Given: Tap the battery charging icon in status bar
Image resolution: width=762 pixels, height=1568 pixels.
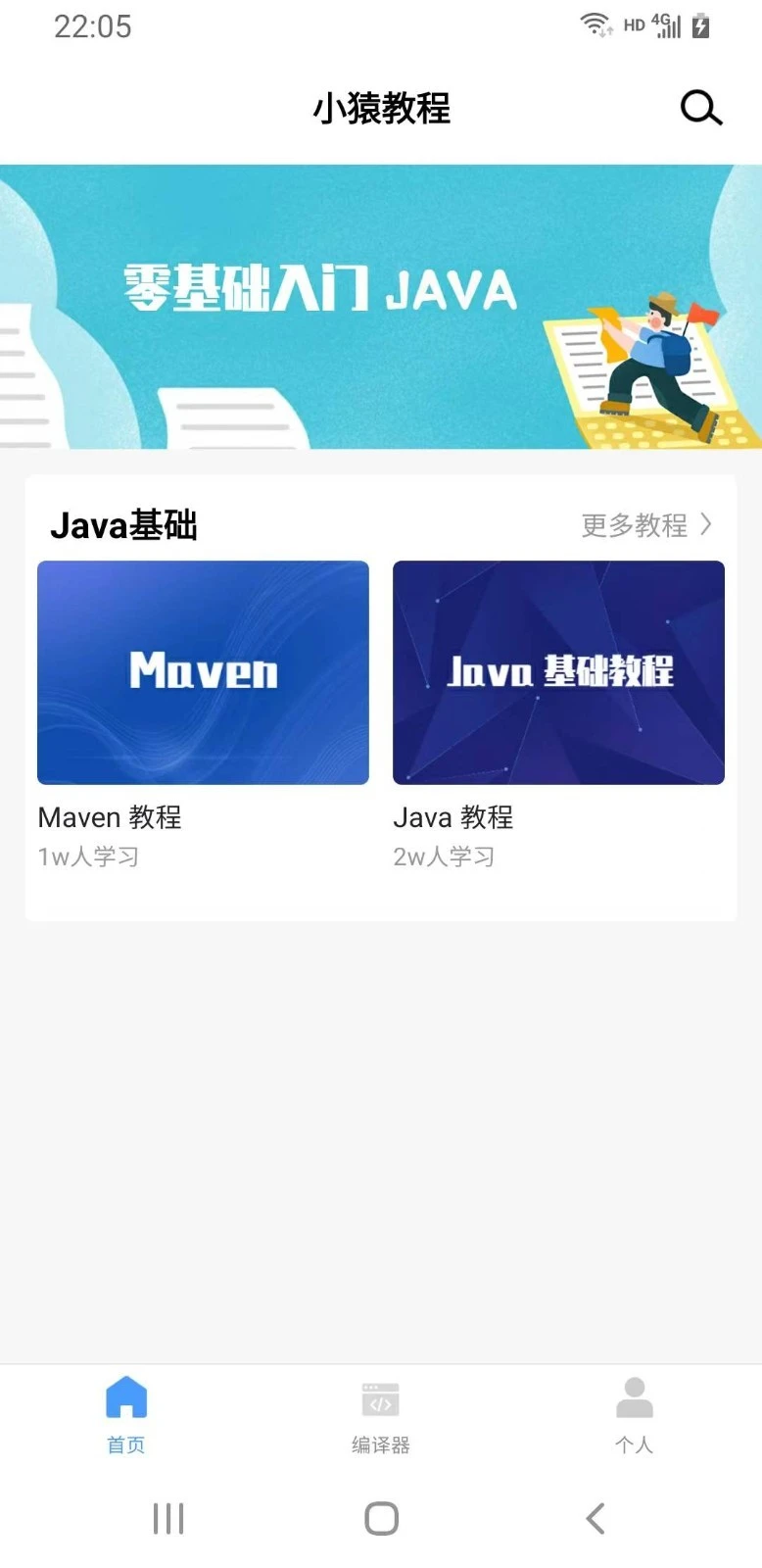Looking at the screenshot, I should click(699, 25).
